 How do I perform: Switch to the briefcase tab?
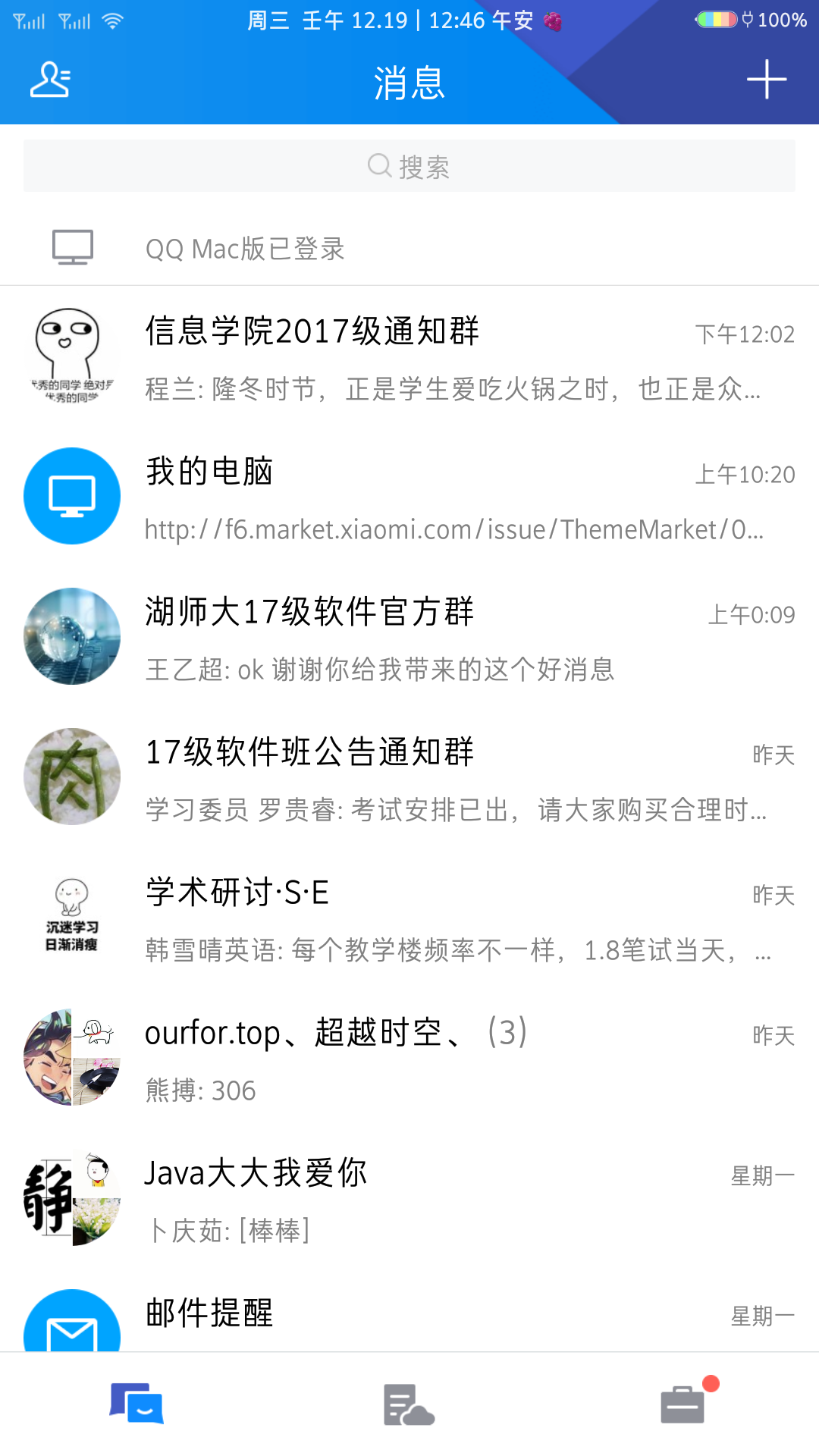pos(683,1404)
